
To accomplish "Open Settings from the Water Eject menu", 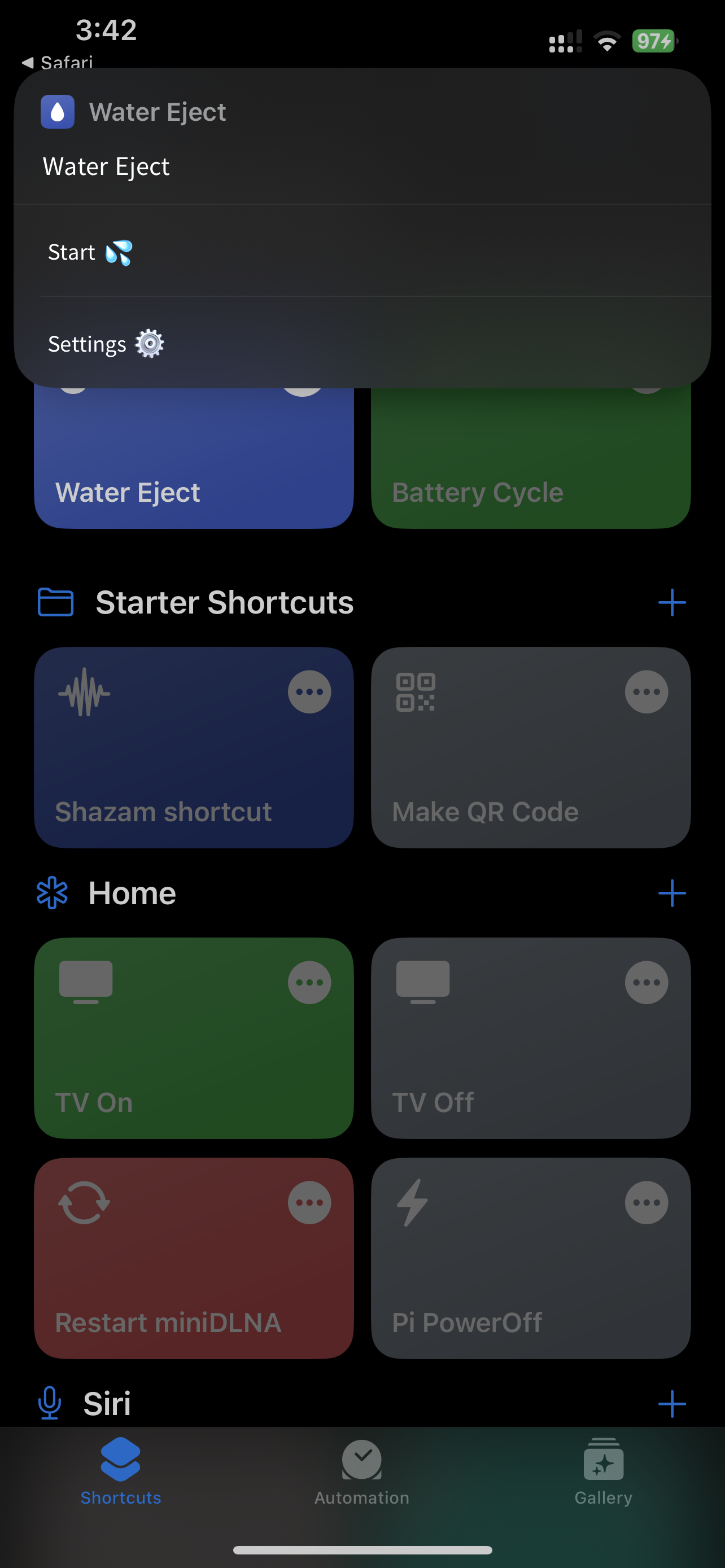I will pos(106,344).
